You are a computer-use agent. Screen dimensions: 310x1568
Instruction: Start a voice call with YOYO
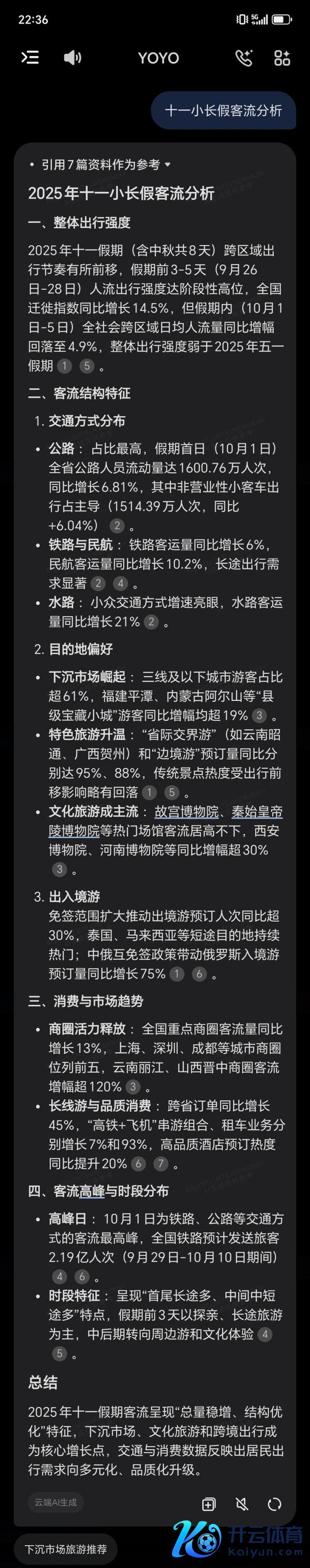244,58
